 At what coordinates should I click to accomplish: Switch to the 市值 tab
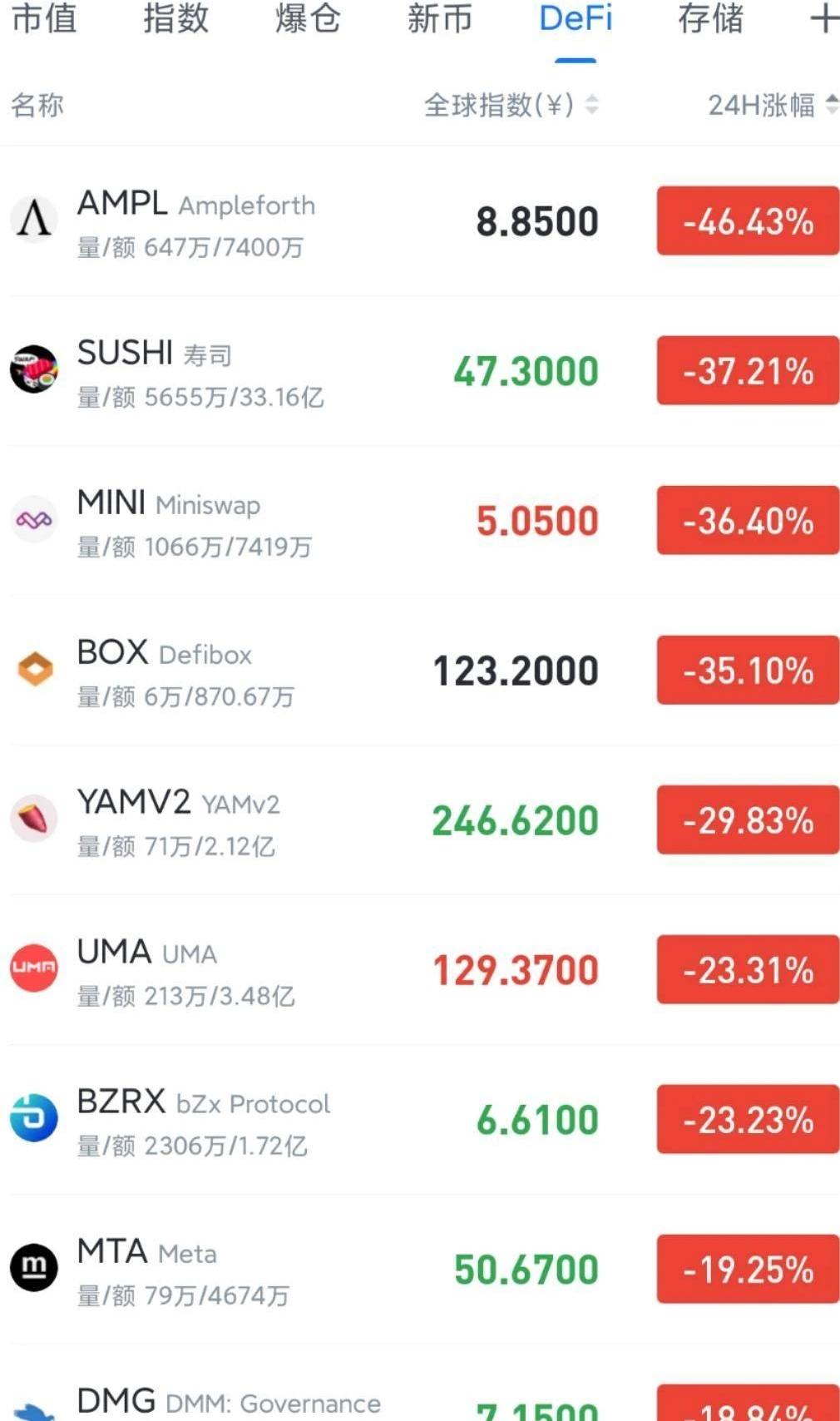click(44, 18)
